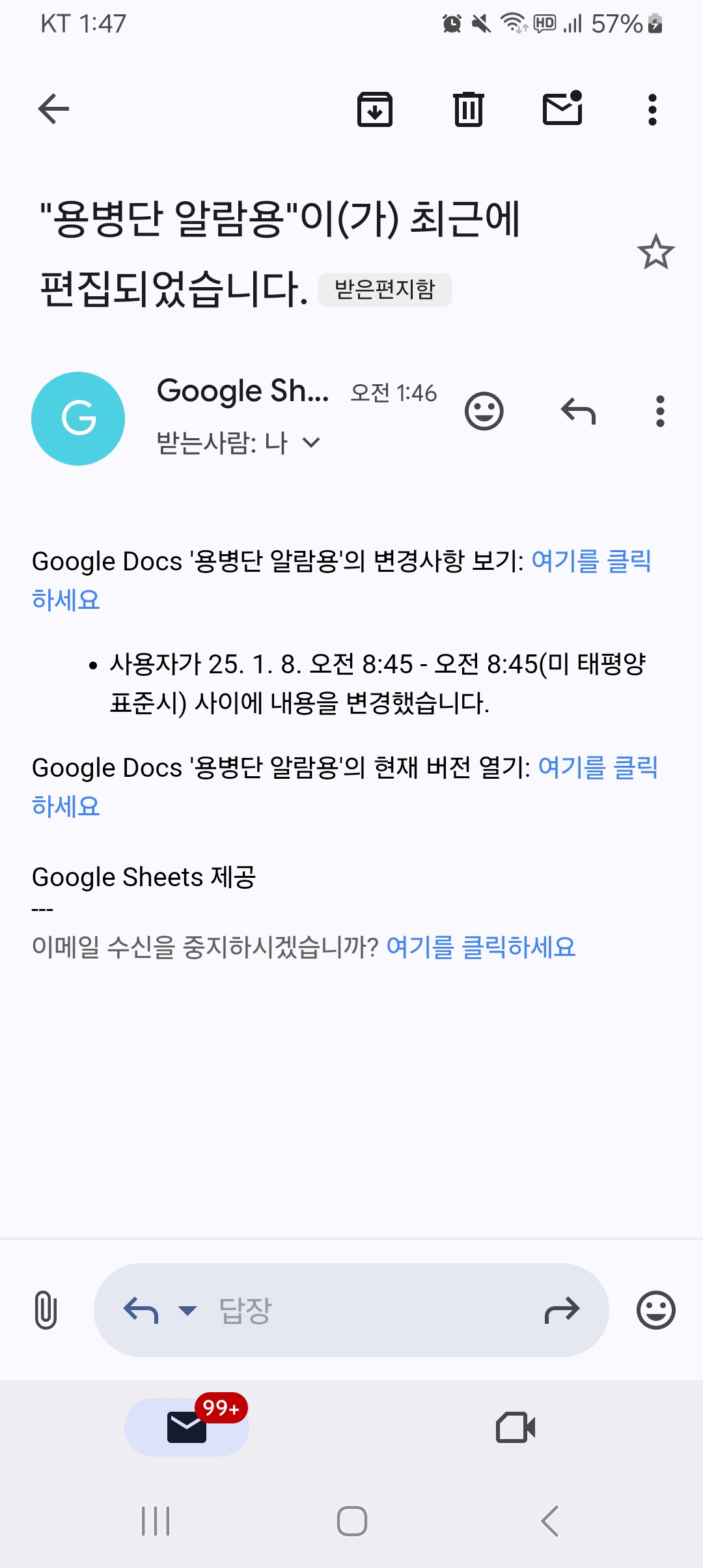The image size is (703, 1568).
Task: Switch to the Meet video tab
Action: coord(516,1427)
